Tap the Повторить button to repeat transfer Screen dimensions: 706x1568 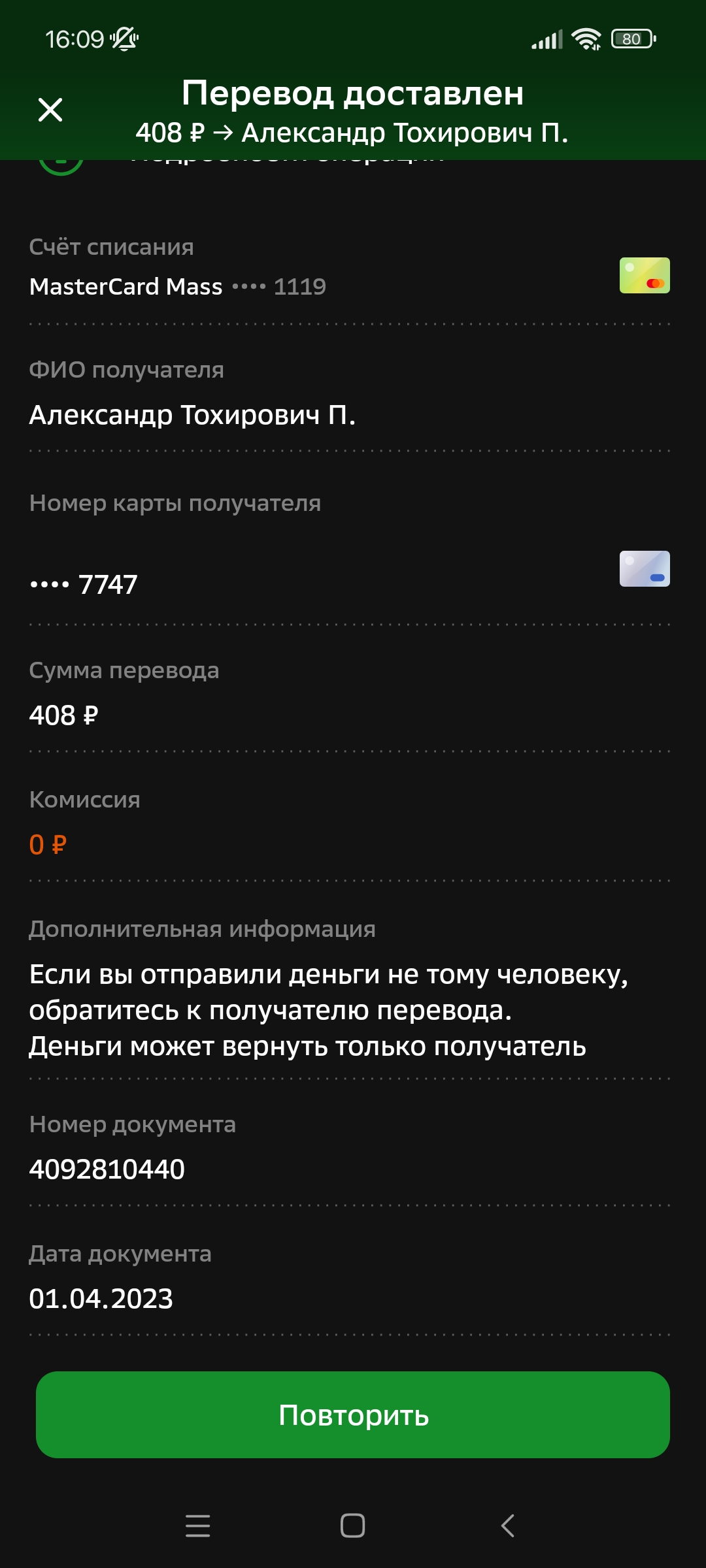pos(353,1414)
